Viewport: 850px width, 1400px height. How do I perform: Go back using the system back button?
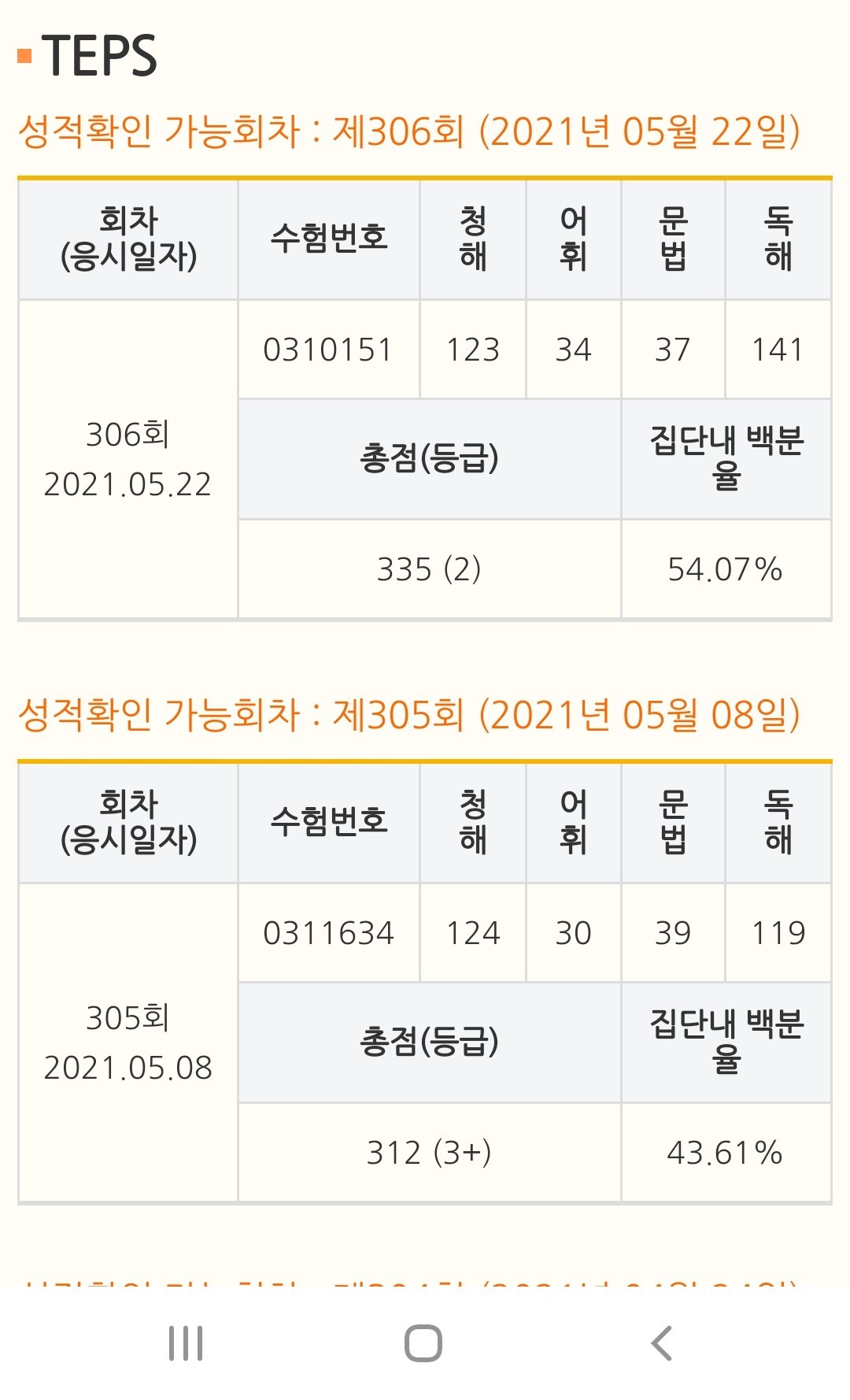tap(662, 1343)
